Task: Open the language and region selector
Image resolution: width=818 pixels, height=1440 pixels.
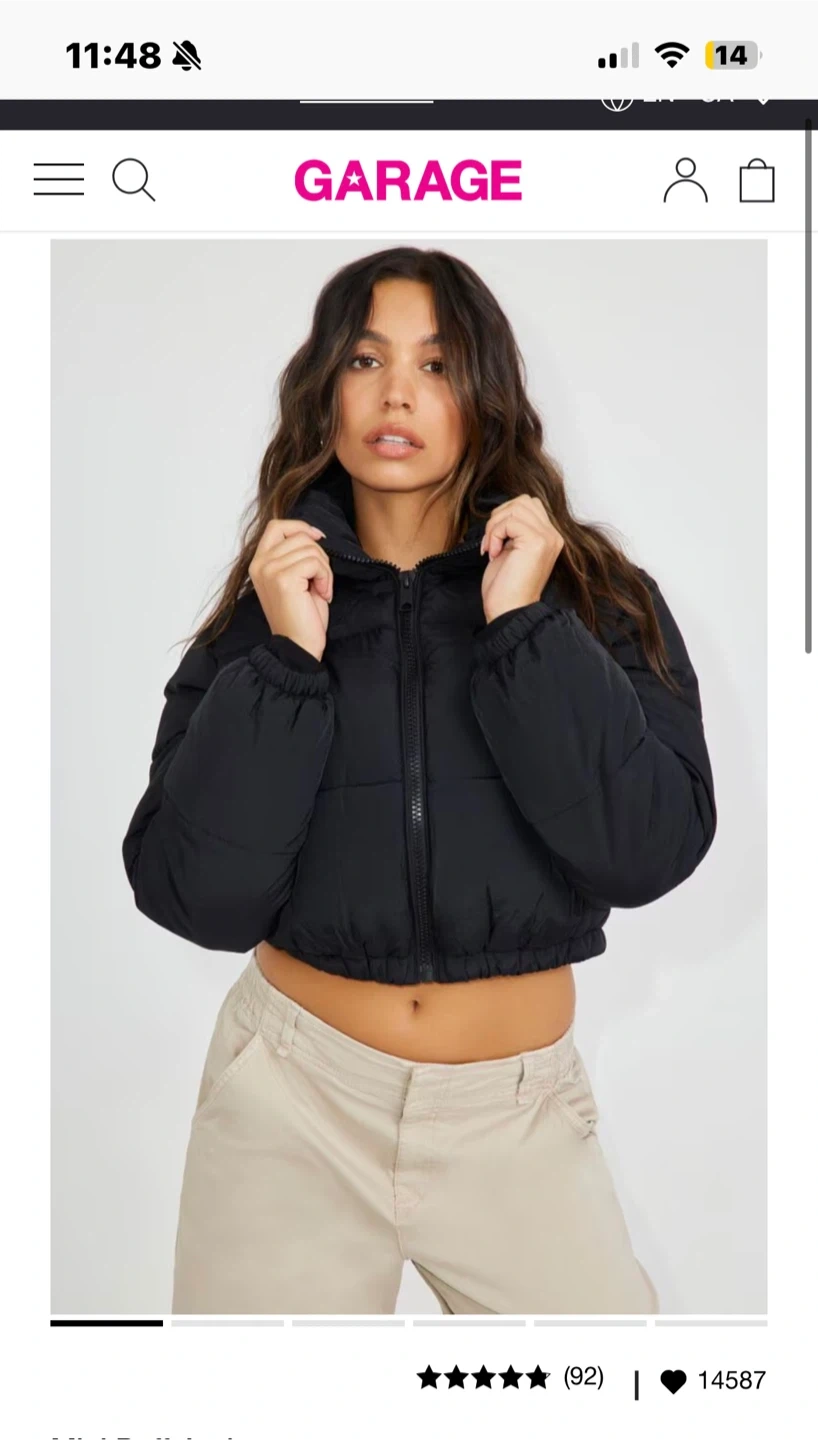Action: tap(686, 100)
